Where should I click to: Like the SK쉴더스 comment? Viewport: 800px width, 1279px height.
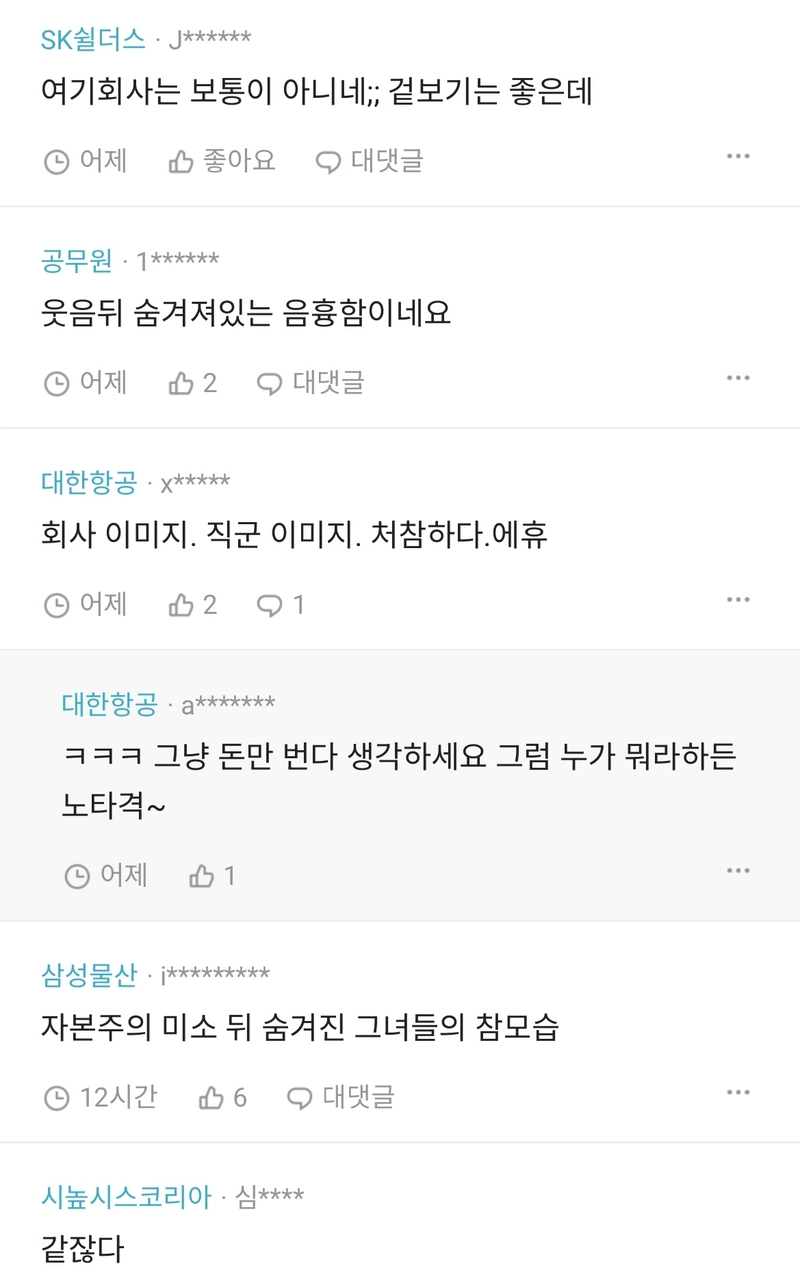point(221,161)
